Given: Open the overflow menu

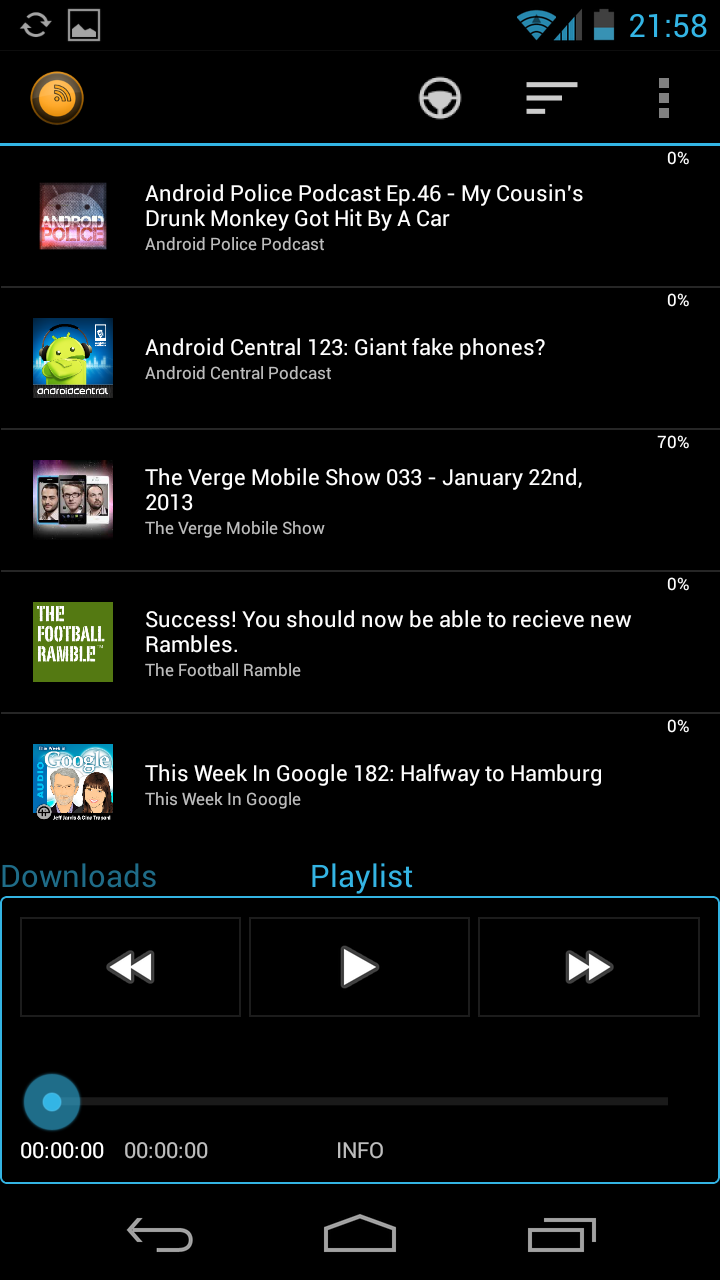Looking at the screenshot, I should (x=663, y=98).
